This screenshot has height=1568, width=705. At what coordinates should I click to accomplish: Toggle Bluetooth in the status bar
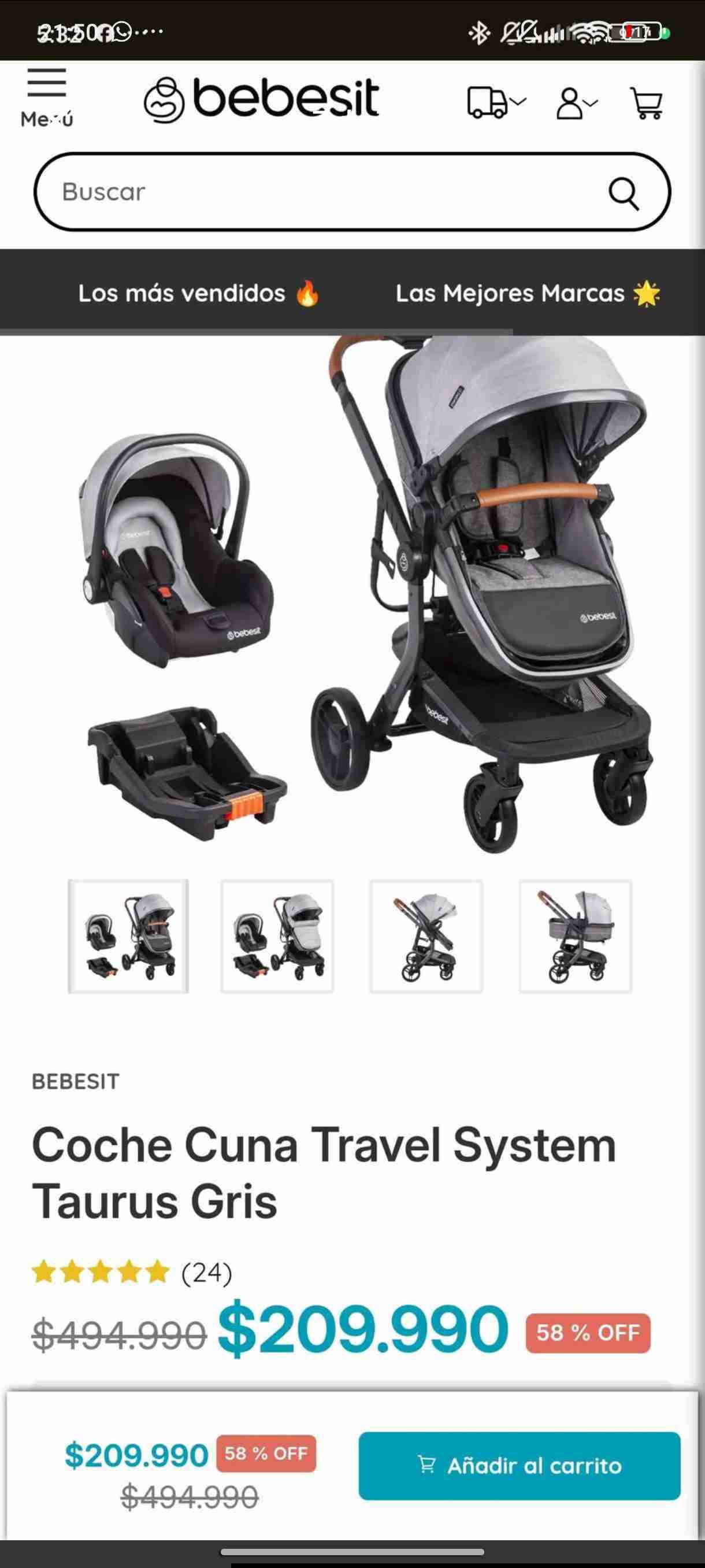478,35
